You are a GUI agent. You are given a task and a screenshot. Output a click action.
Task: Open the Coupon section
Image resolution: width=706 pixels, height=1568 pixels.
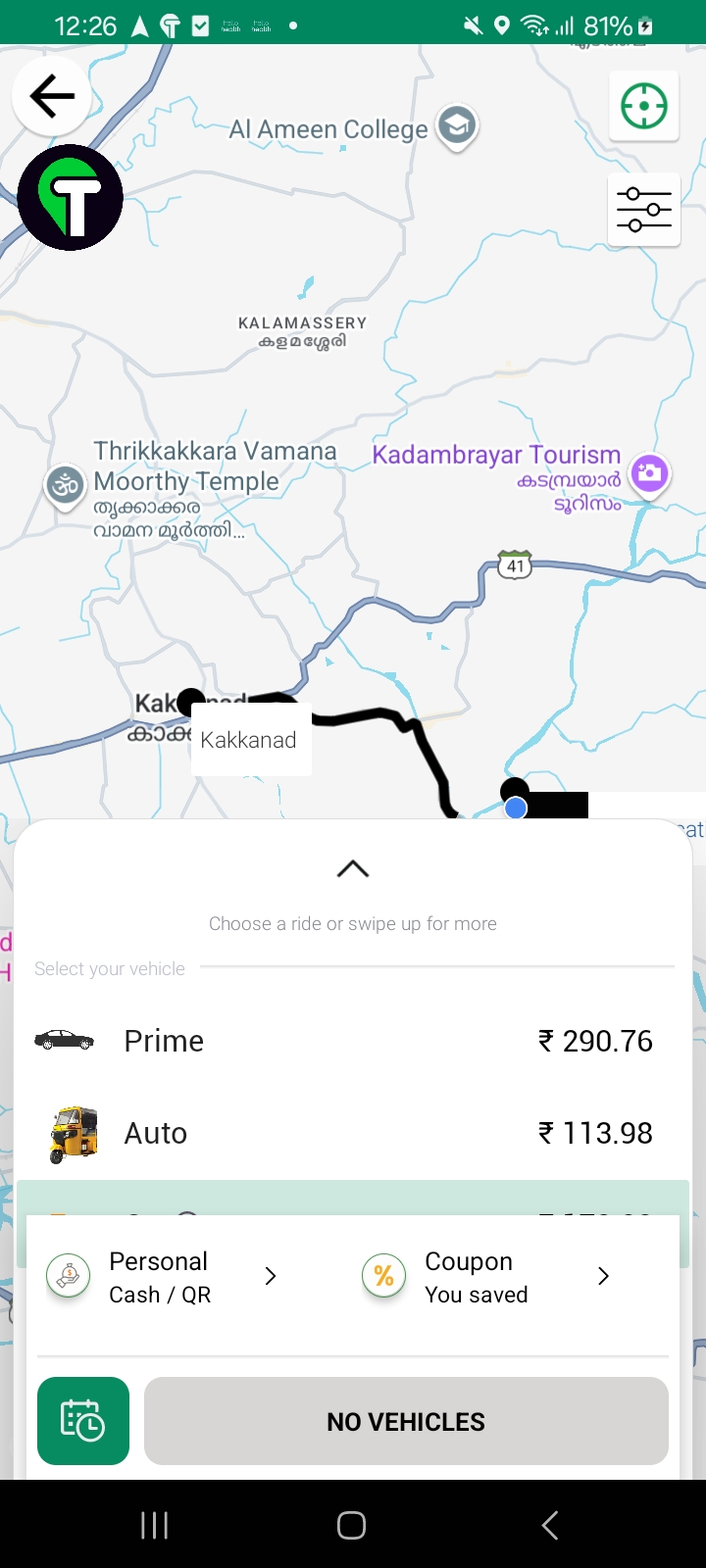coord(487,1277)
